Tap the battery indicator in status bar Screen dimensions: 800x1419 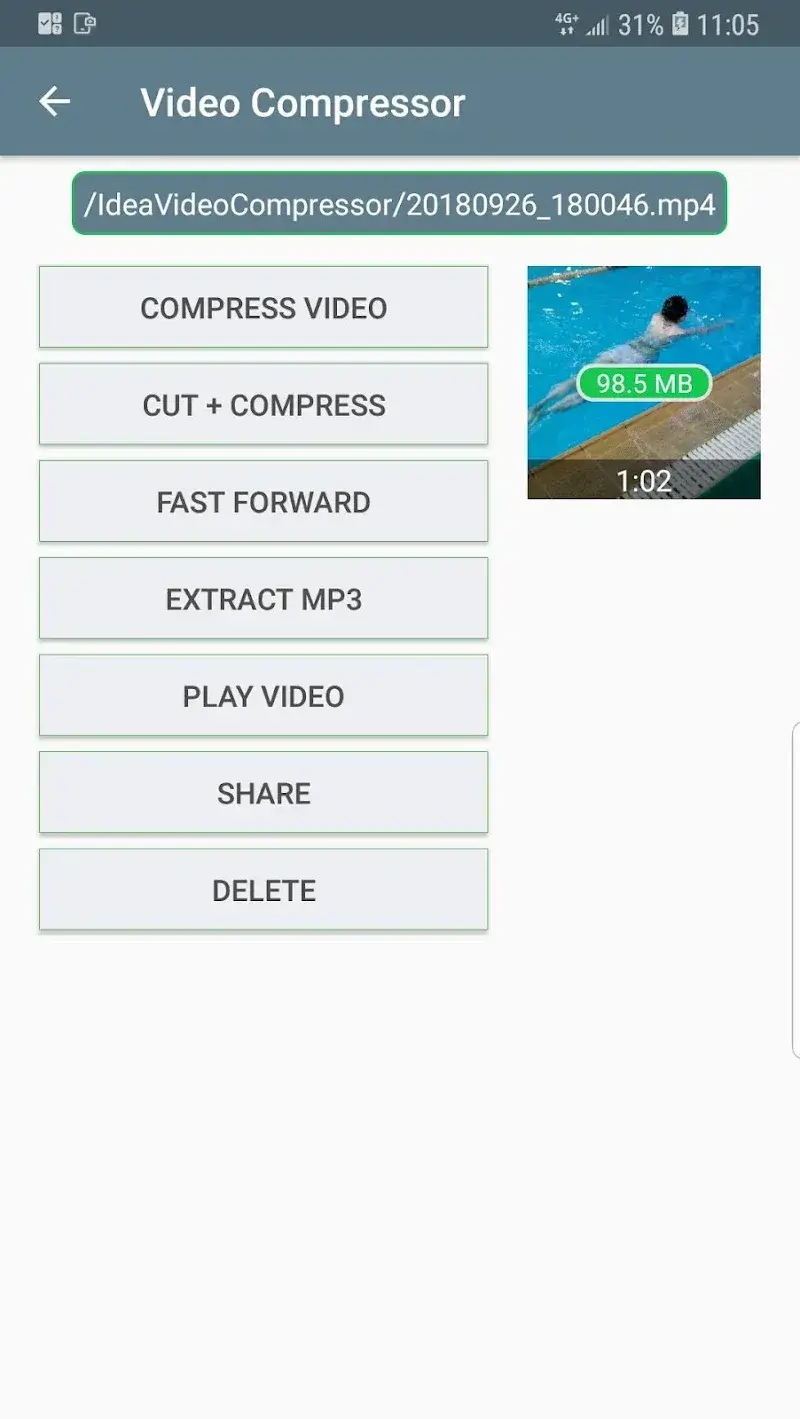[680, 22]
